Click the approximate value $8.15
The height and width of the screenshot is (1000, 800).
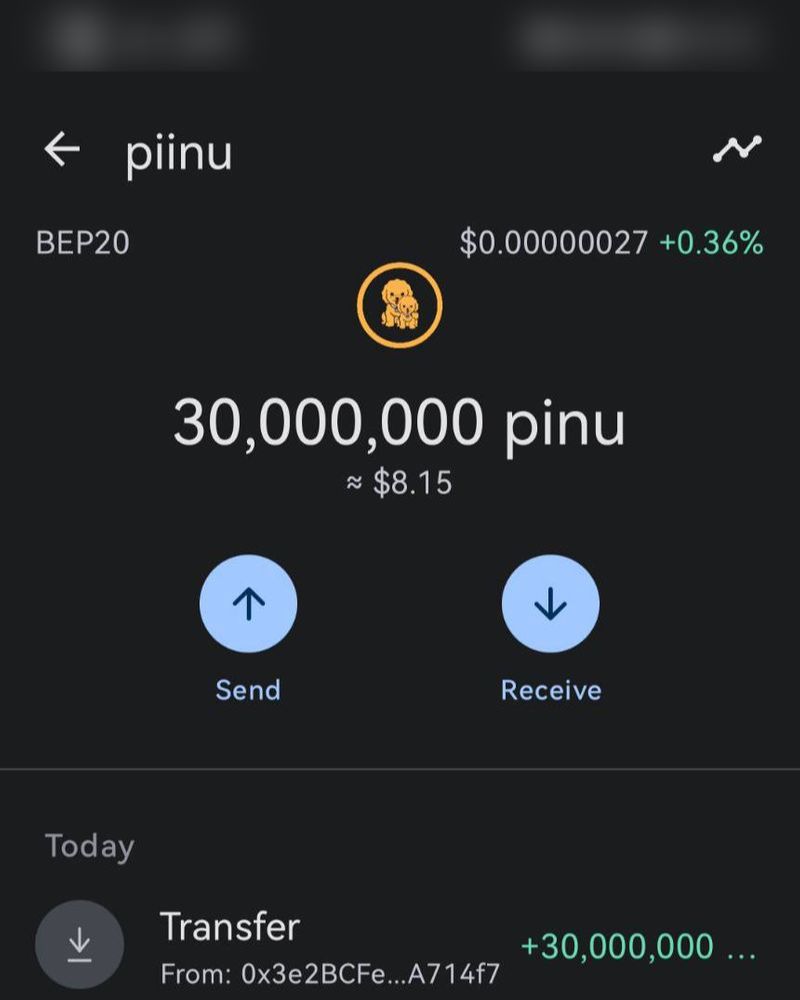click(400, 481)
